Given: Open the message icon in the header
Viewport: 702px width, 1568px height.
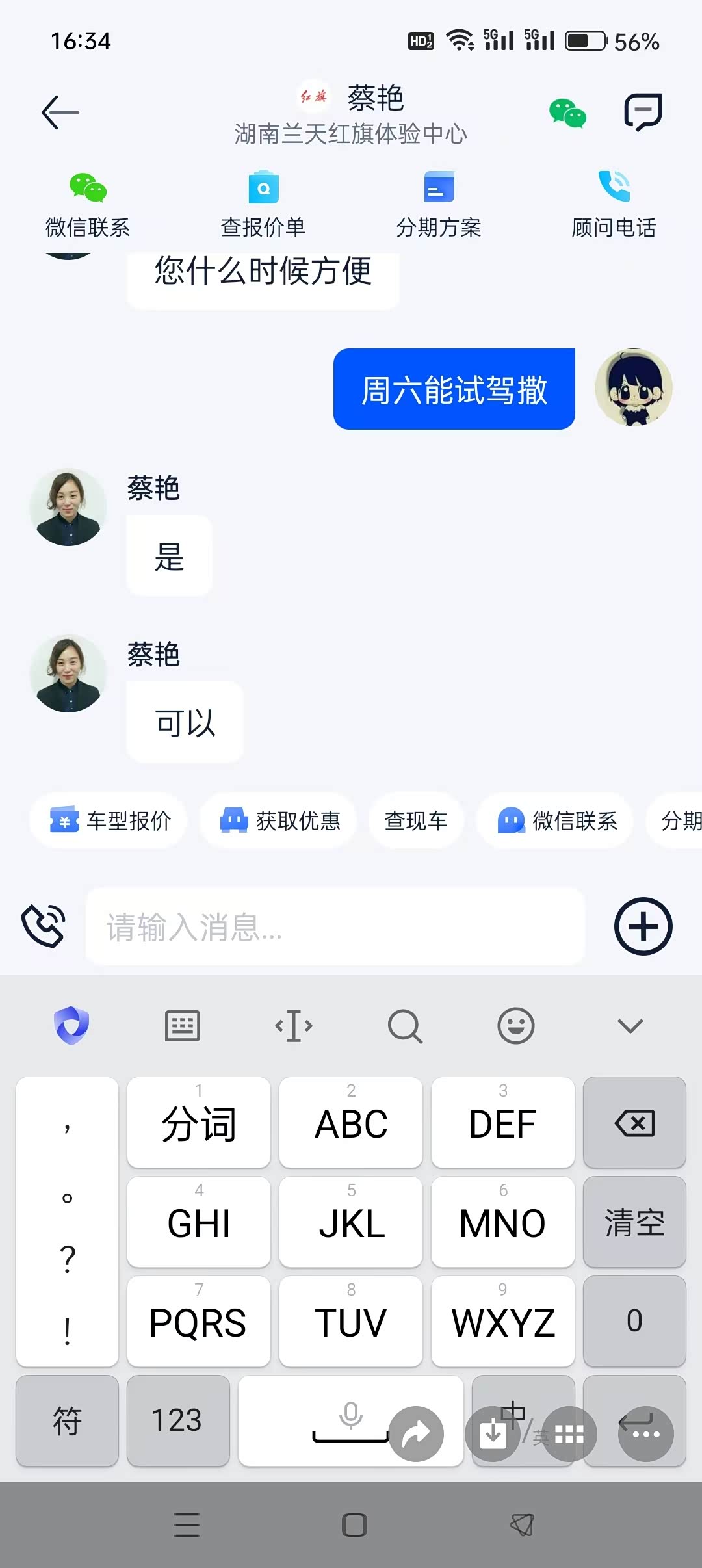Looking at the screenshot, I should (x=643, y=112).
